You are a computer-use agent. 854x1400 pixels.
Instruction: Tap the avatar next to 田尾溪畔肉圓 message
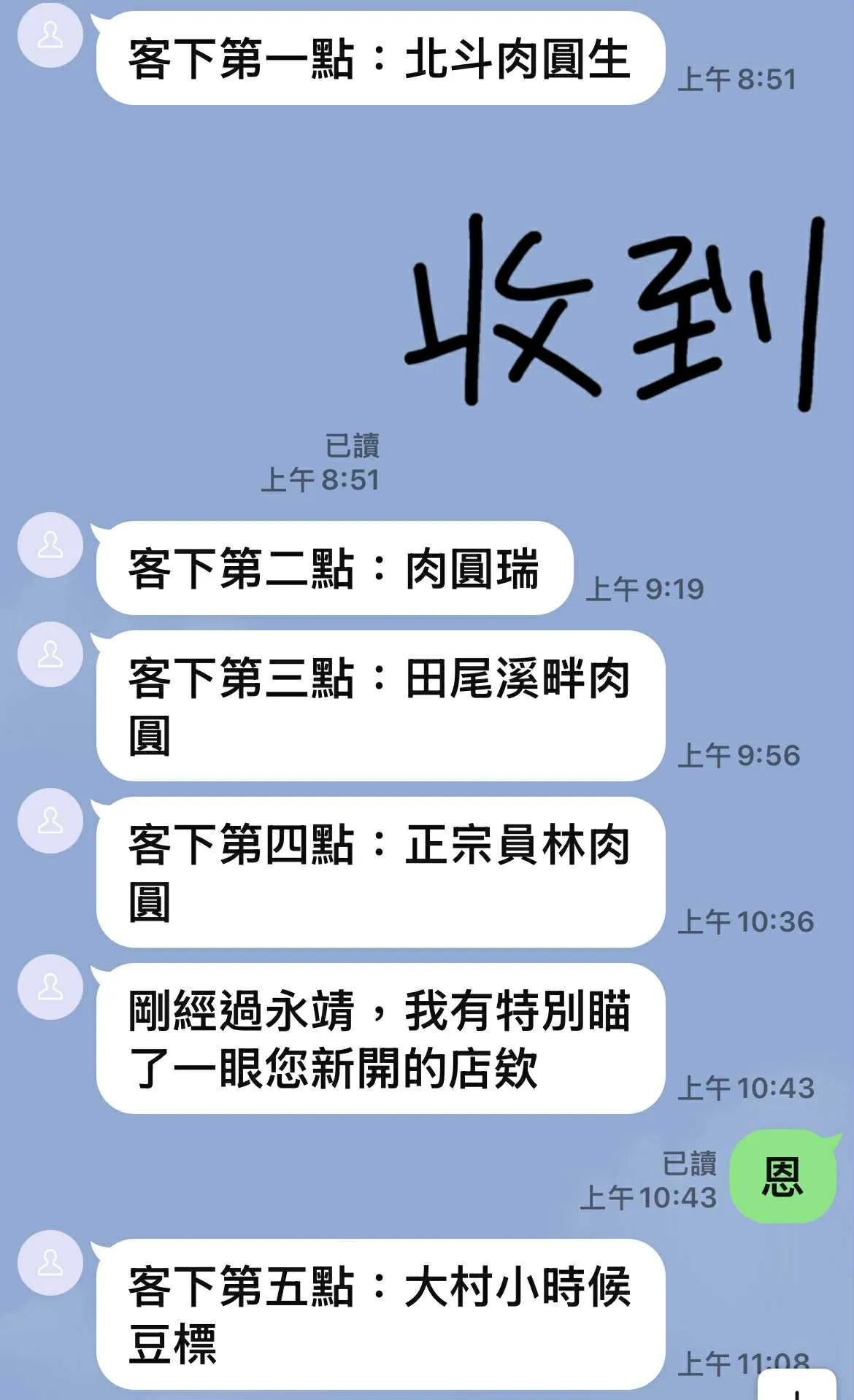coord(50,654)
